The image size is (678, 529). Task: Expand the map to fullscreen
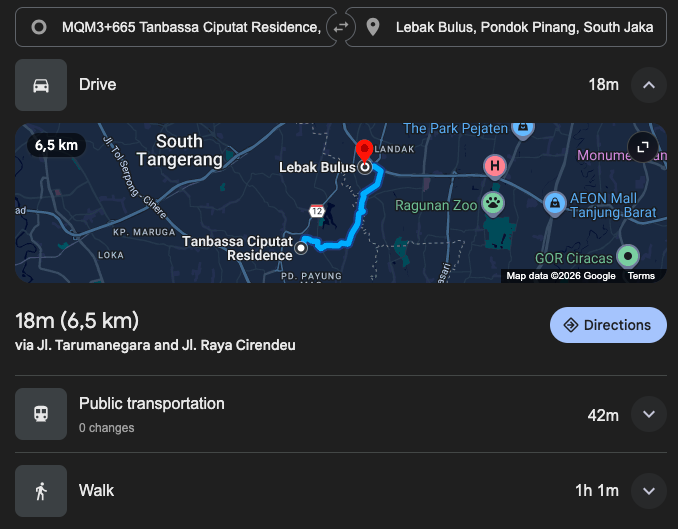click(x=644, y=147)
